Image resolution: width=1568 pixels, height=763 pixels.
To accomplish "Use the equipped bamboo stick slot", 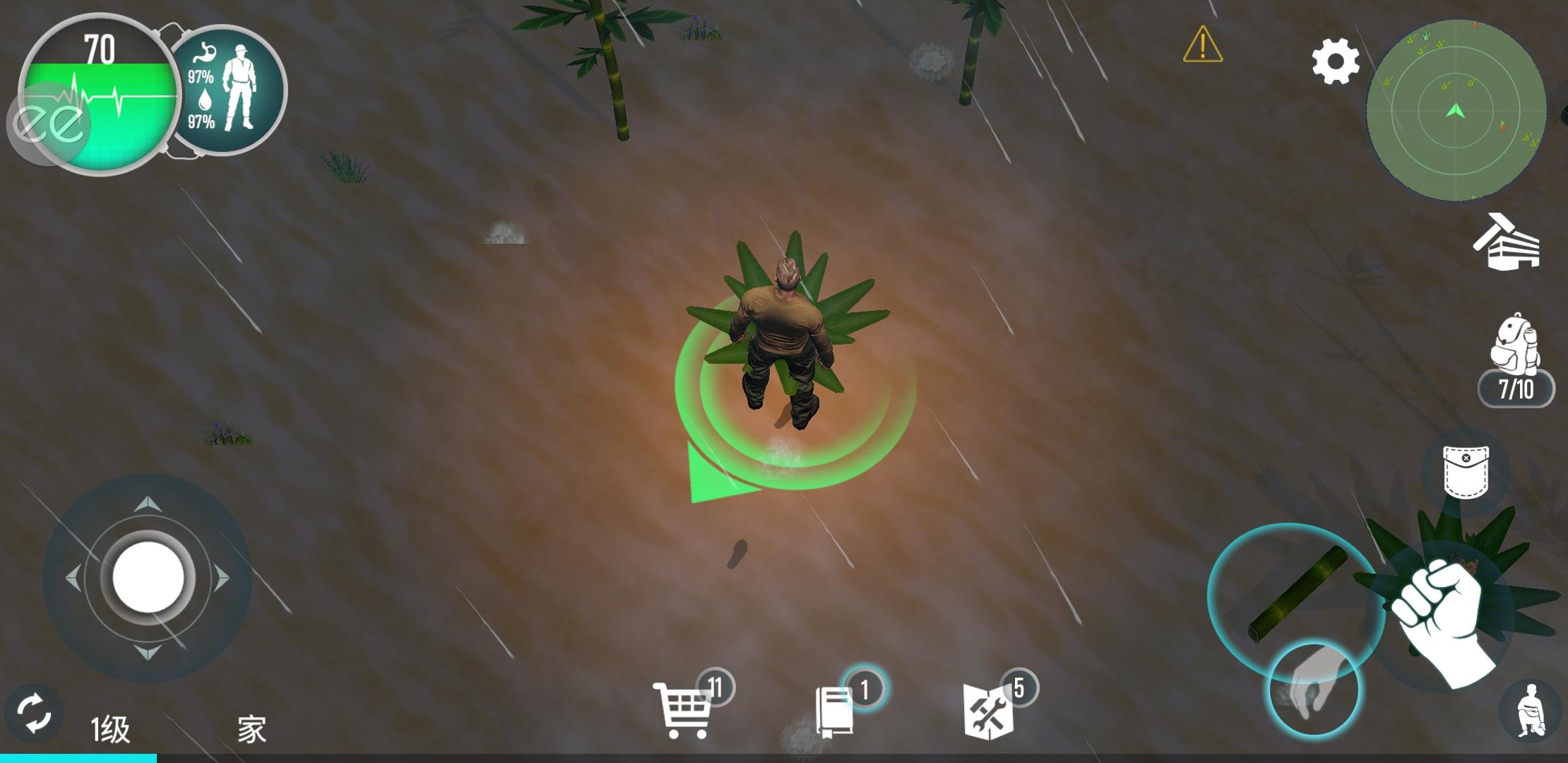I will tap(1296, 595).
